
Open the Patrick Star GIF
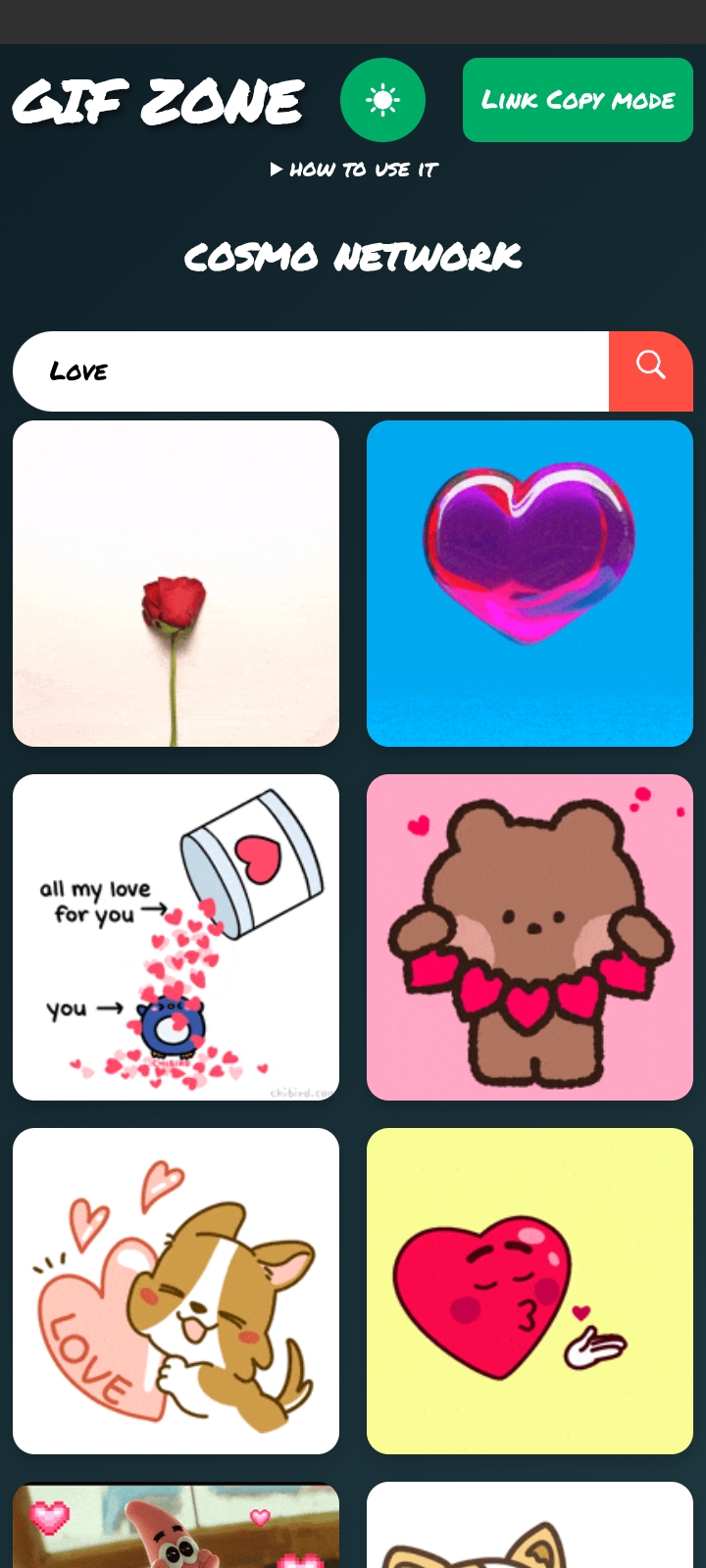tap(176, 1527)
